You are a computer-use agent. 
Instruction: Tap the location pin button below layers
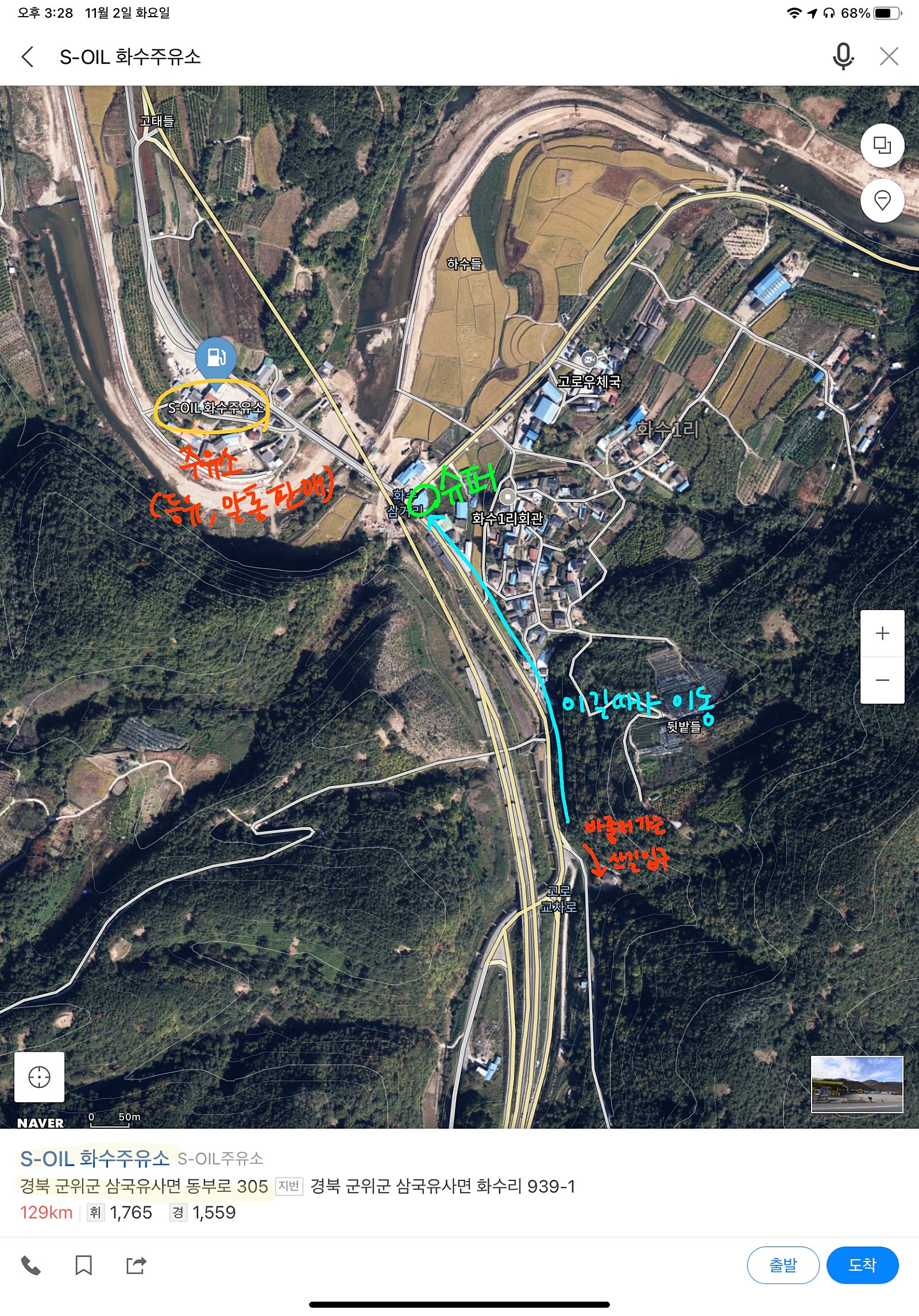[882, 200]
